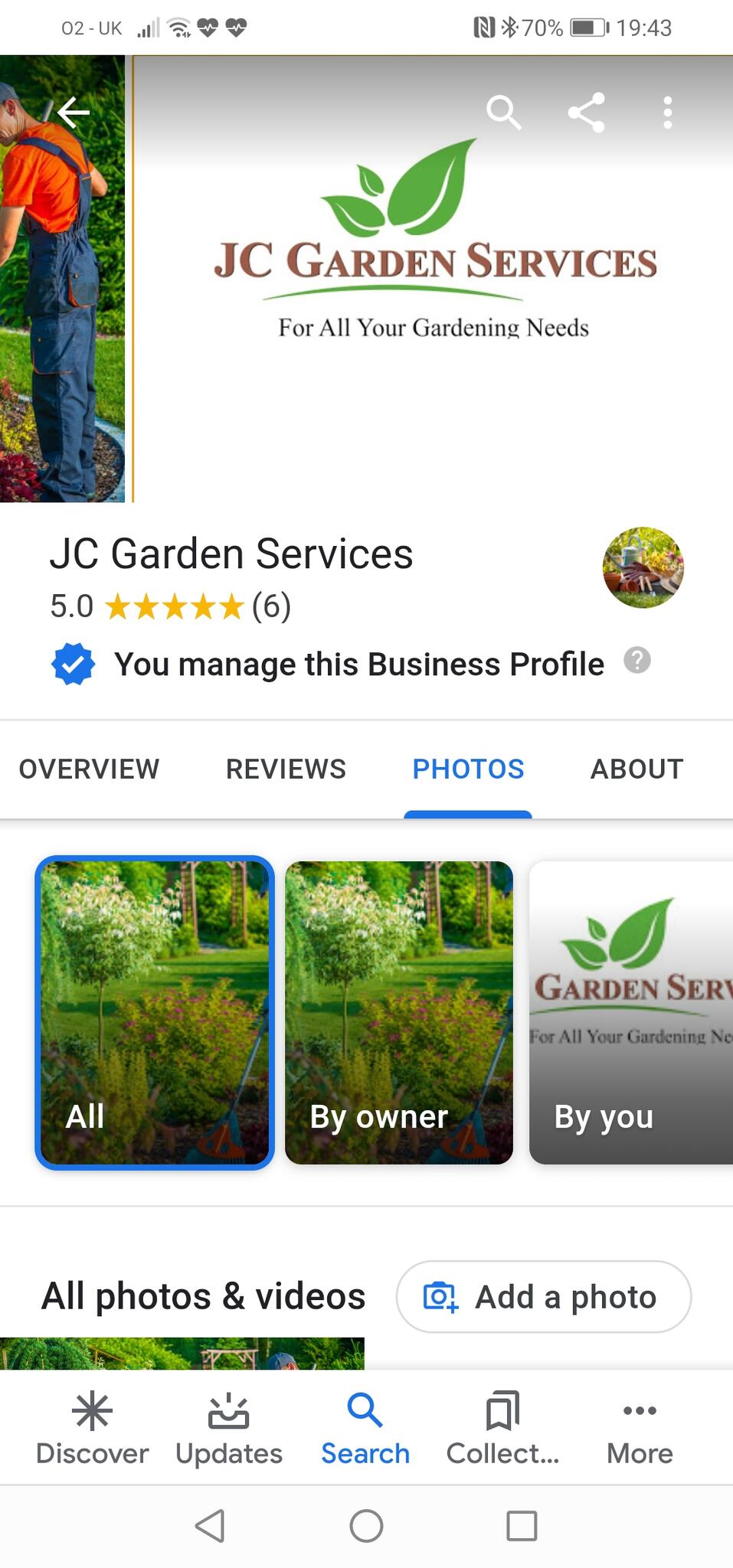The image size is (733, 1568).
Task: Tap the circular business profile avatar
Action: click(643, 568)
